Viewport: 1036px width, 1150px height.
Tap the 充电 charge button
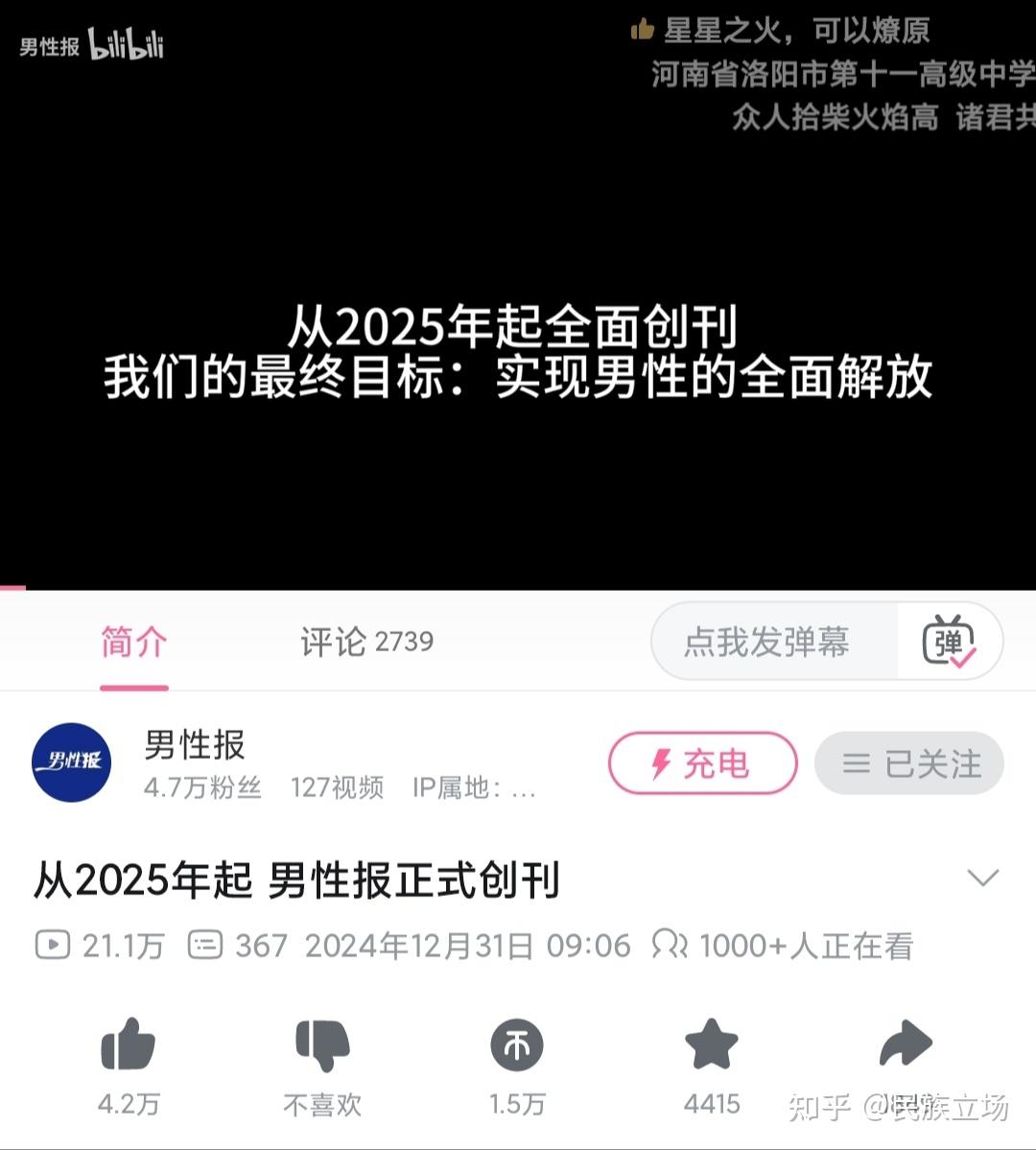(x=702, y=763)
